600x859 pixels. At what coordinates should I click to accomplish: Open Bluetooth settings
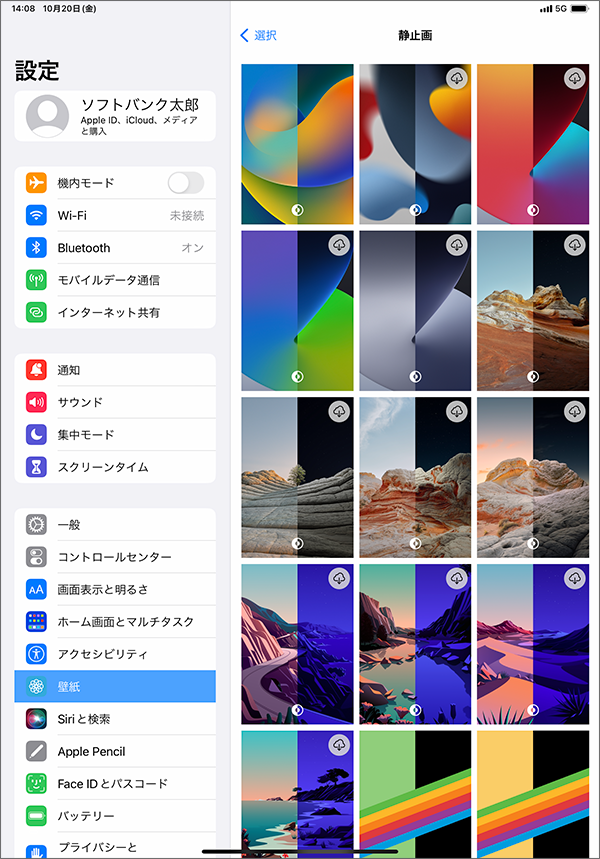point(115,247)
